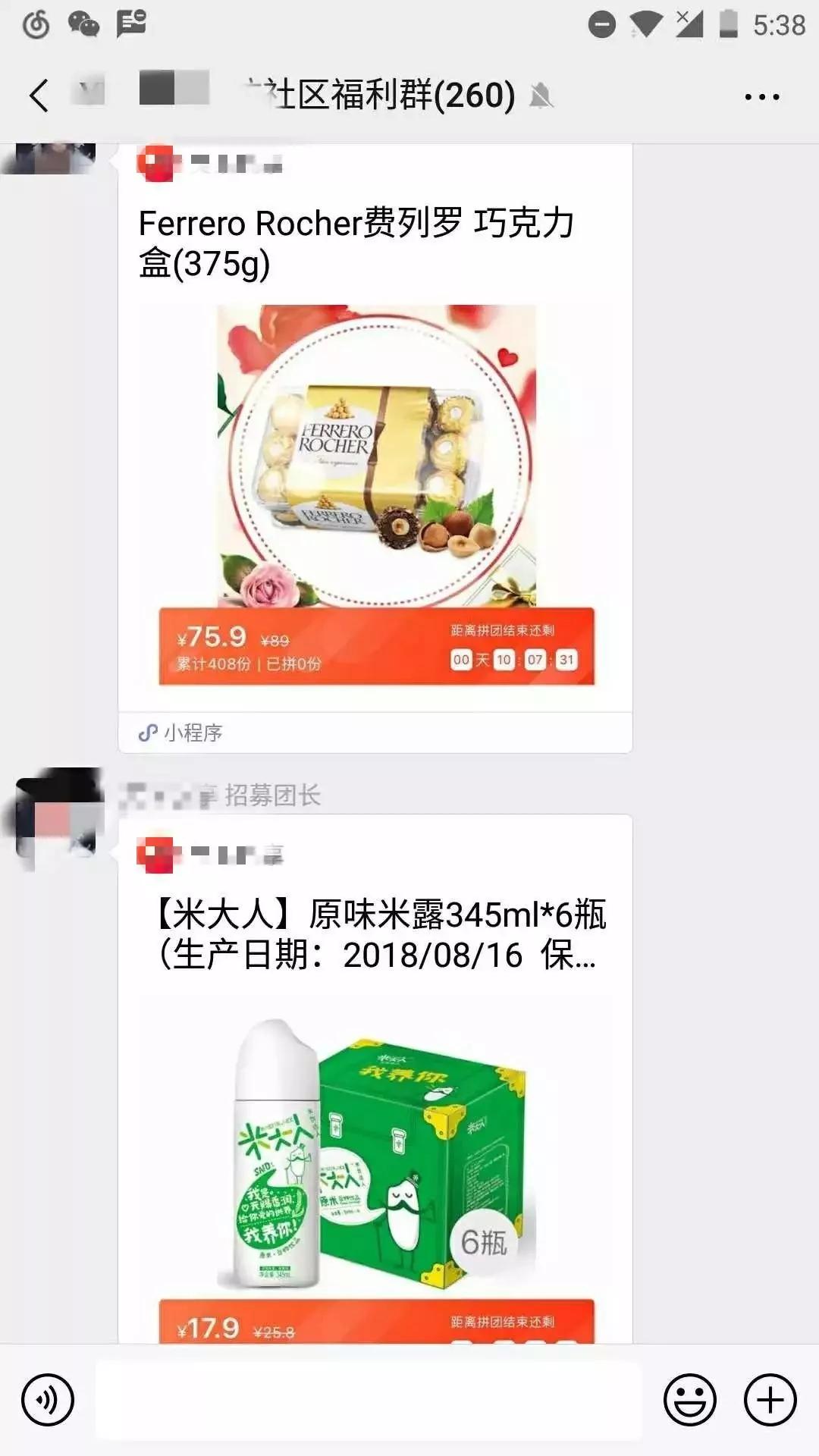
Task: Open the chat's three-dot menu
Action: pos(761,97)
